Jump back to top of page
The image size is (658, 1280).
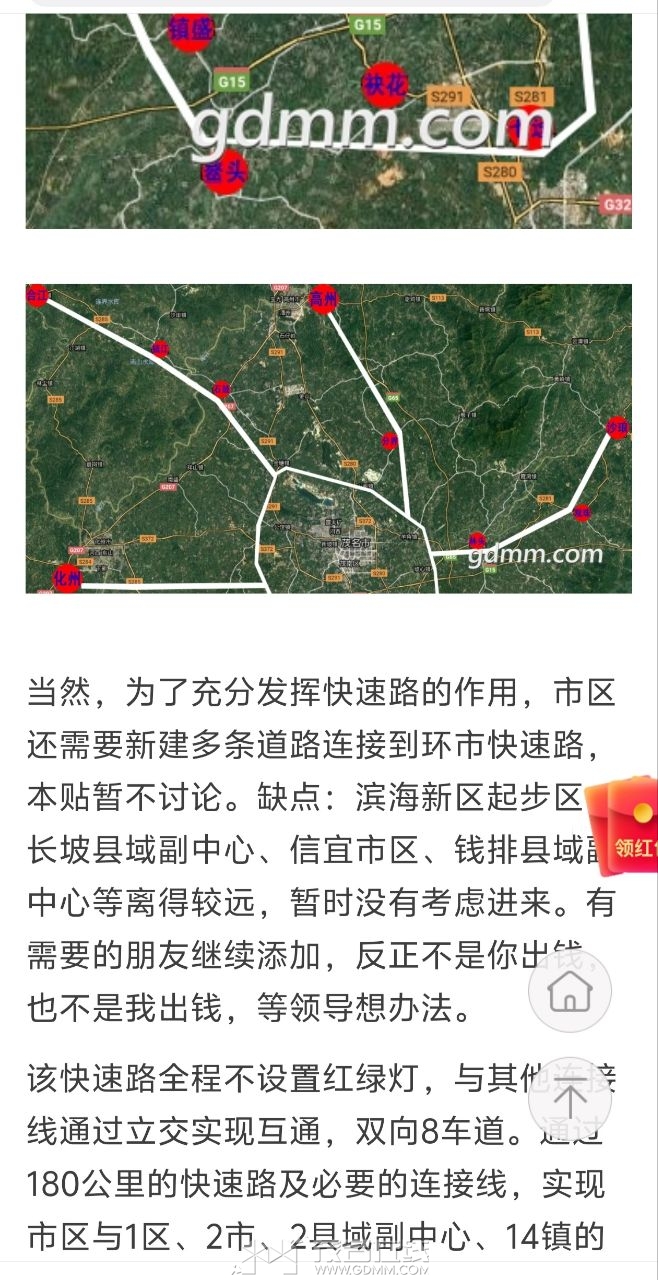point(569,1098)
